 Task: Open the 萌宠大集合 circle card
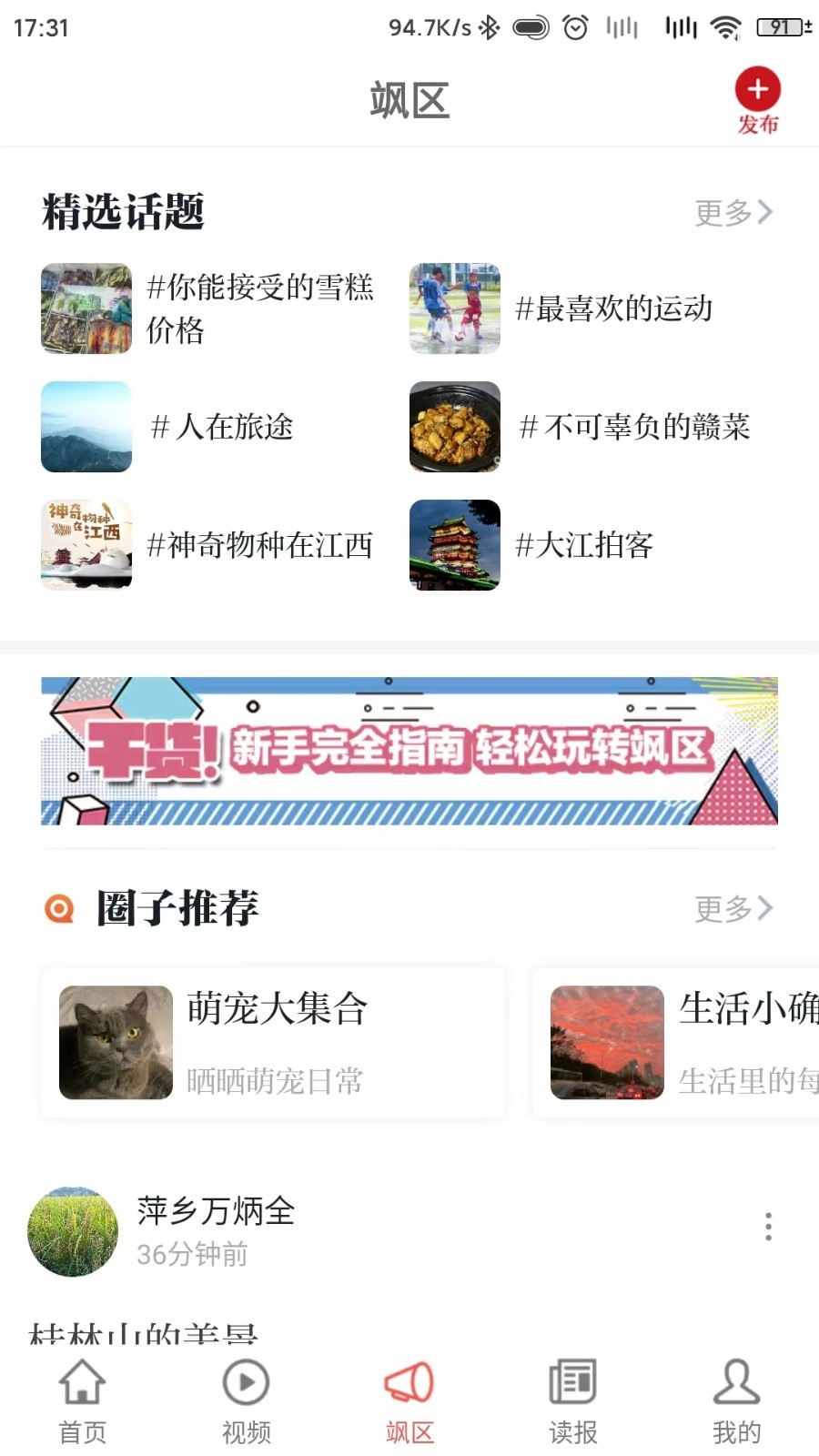click(273, 1042)
